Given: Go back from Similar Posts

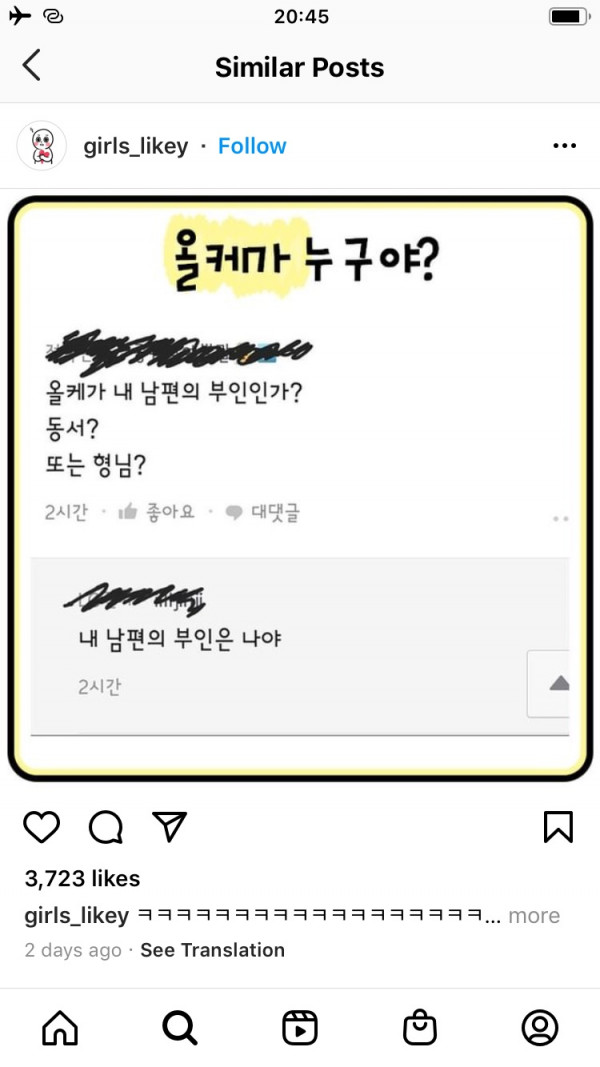Looking at the screenshot, I should point(32,66).
